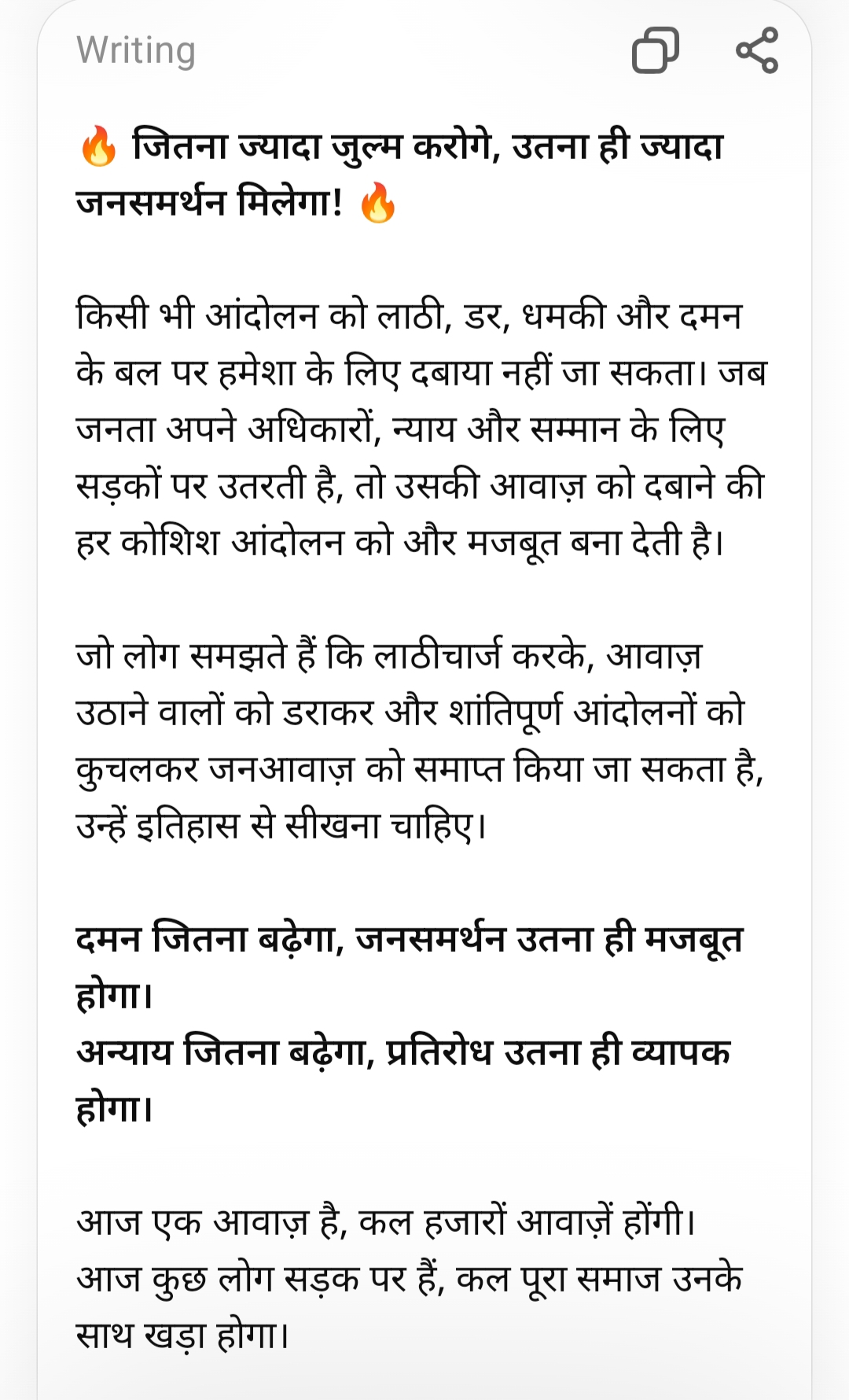Copy the writing text

[656, 50]
